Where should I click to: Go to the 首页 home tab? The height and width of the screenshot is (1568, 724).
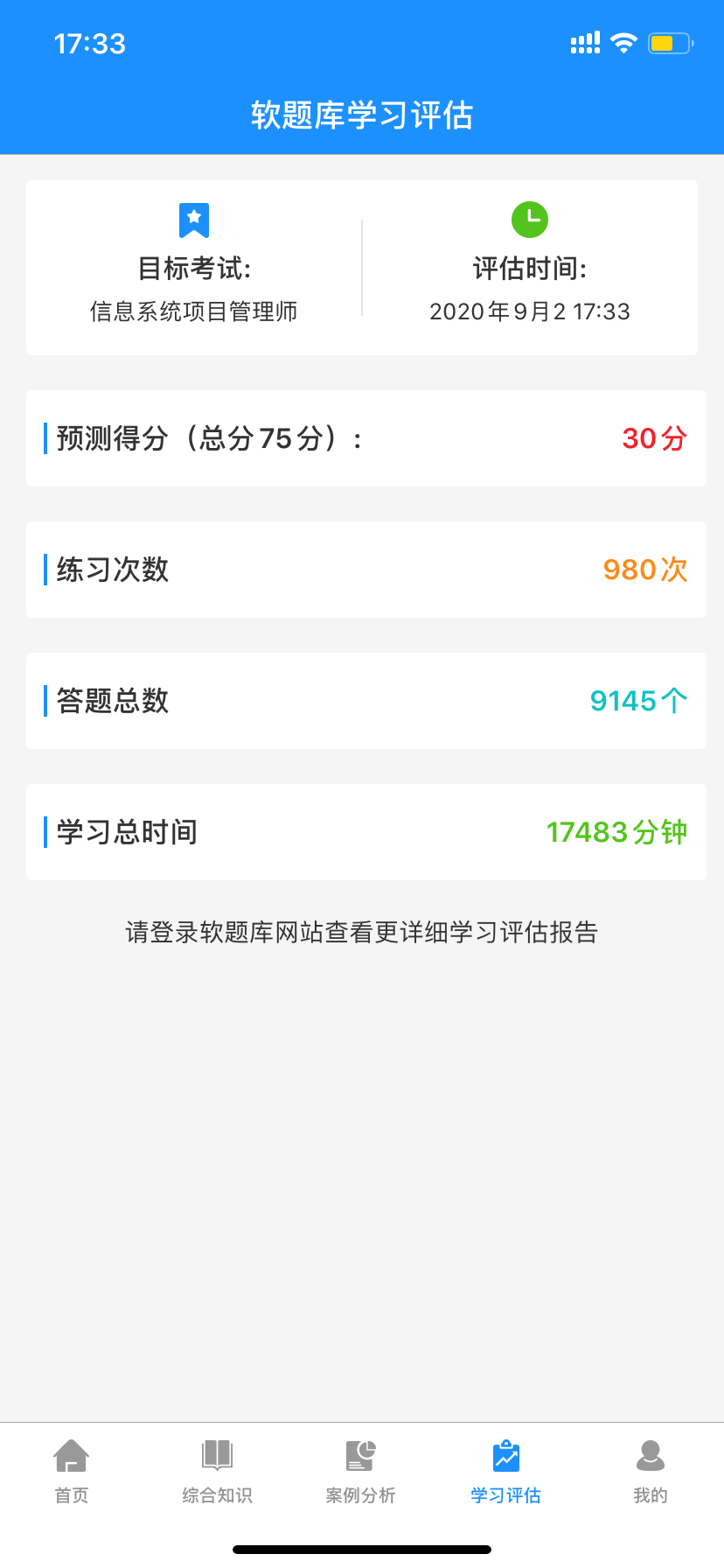click(x=72, y=1472)
